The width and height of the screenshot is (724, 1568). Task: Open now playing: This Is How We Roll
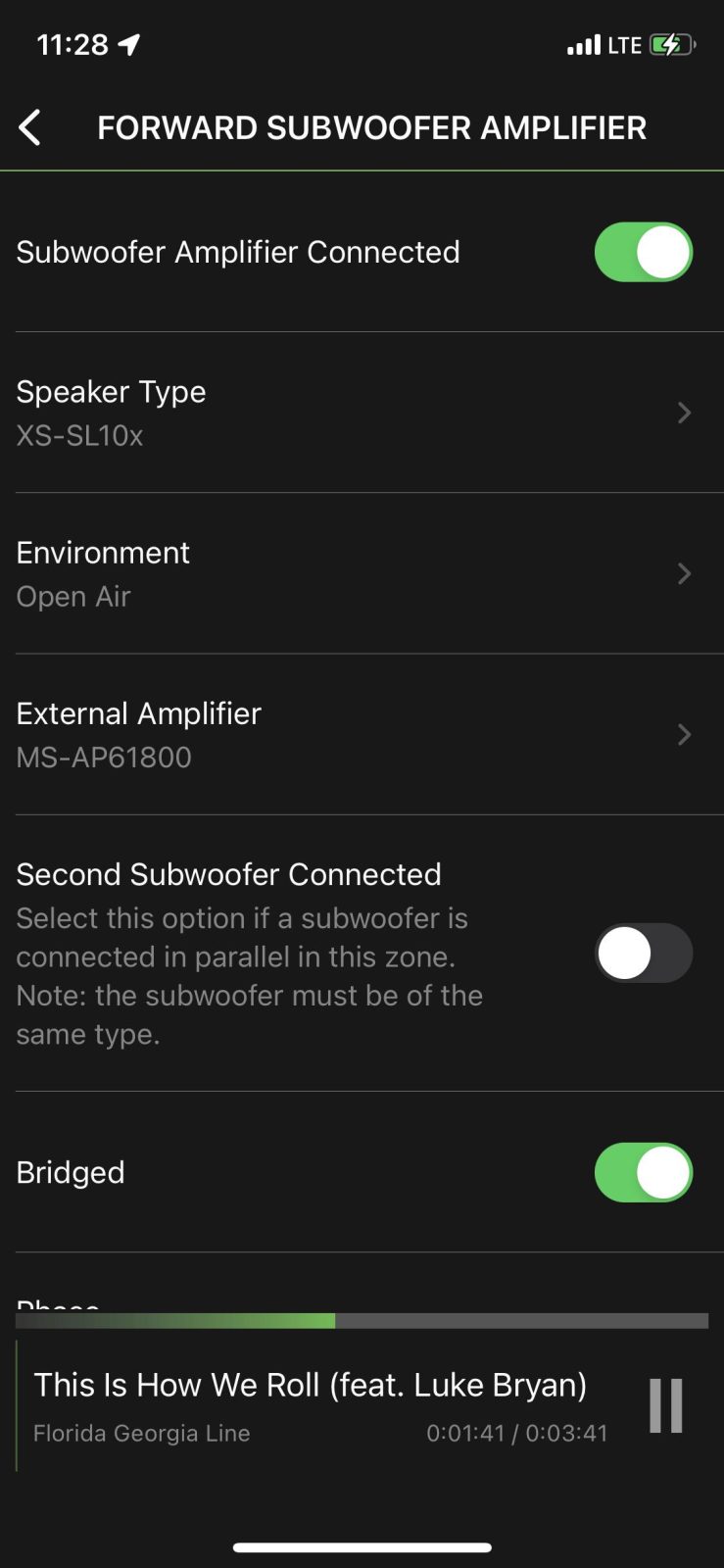[x=310, y=1403]
